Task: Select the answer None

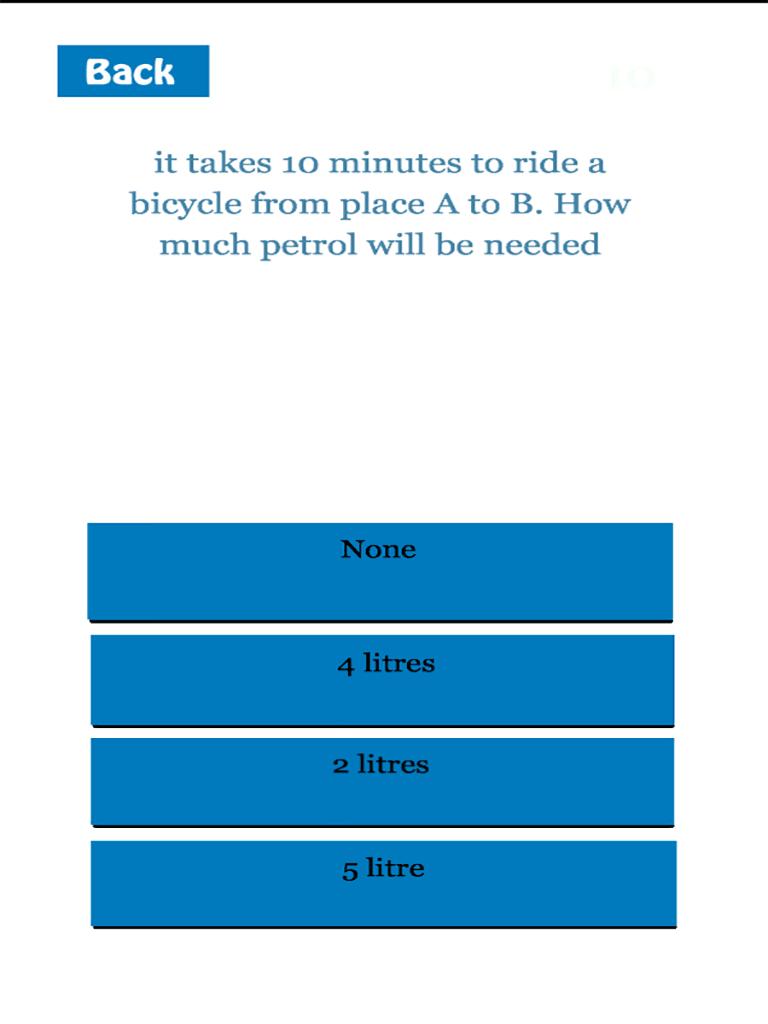Action: click(x=380, y=571)
